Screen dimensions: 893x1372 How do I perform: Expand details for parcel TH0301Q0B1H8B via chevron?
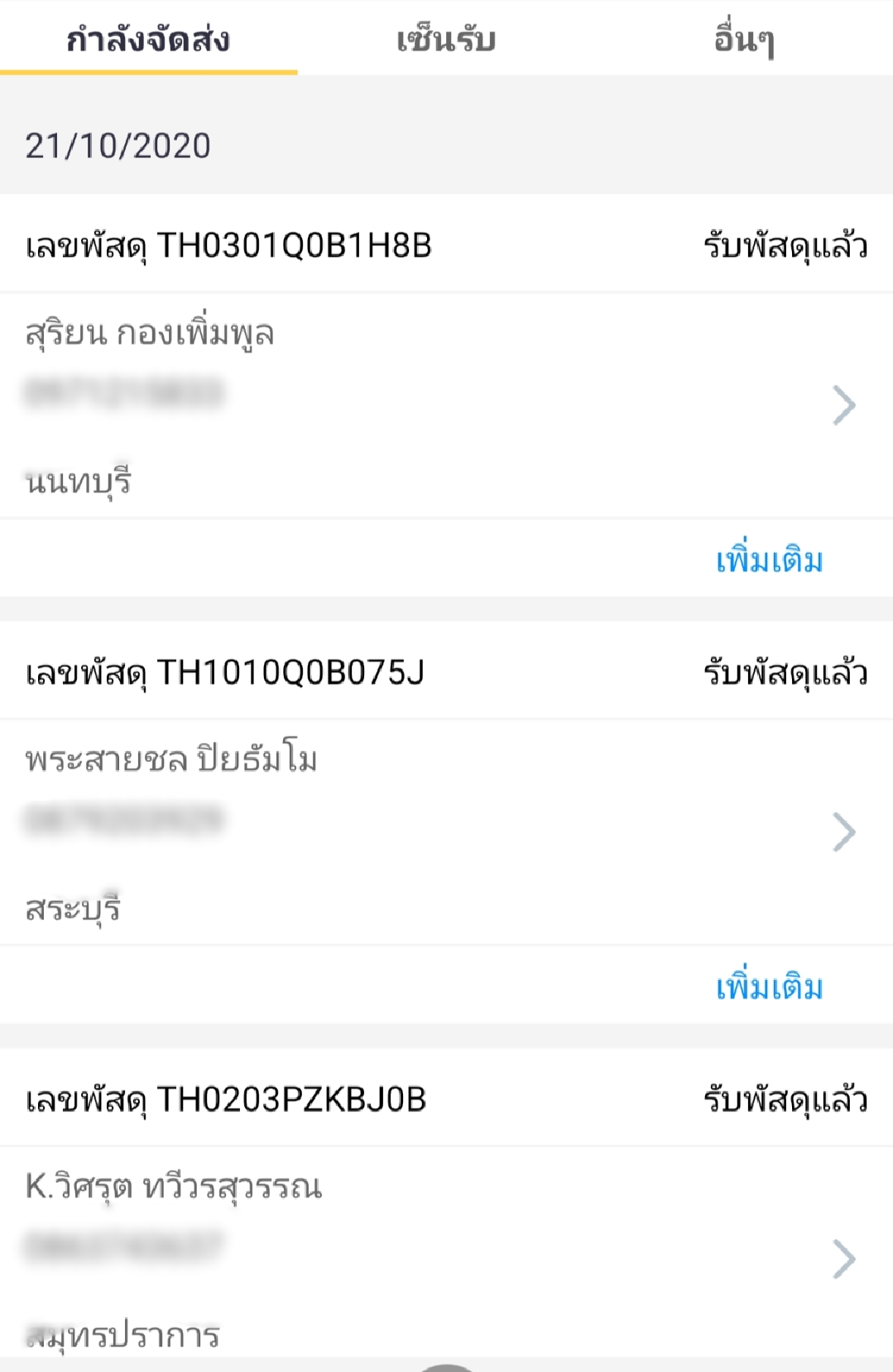coord(845,404)
